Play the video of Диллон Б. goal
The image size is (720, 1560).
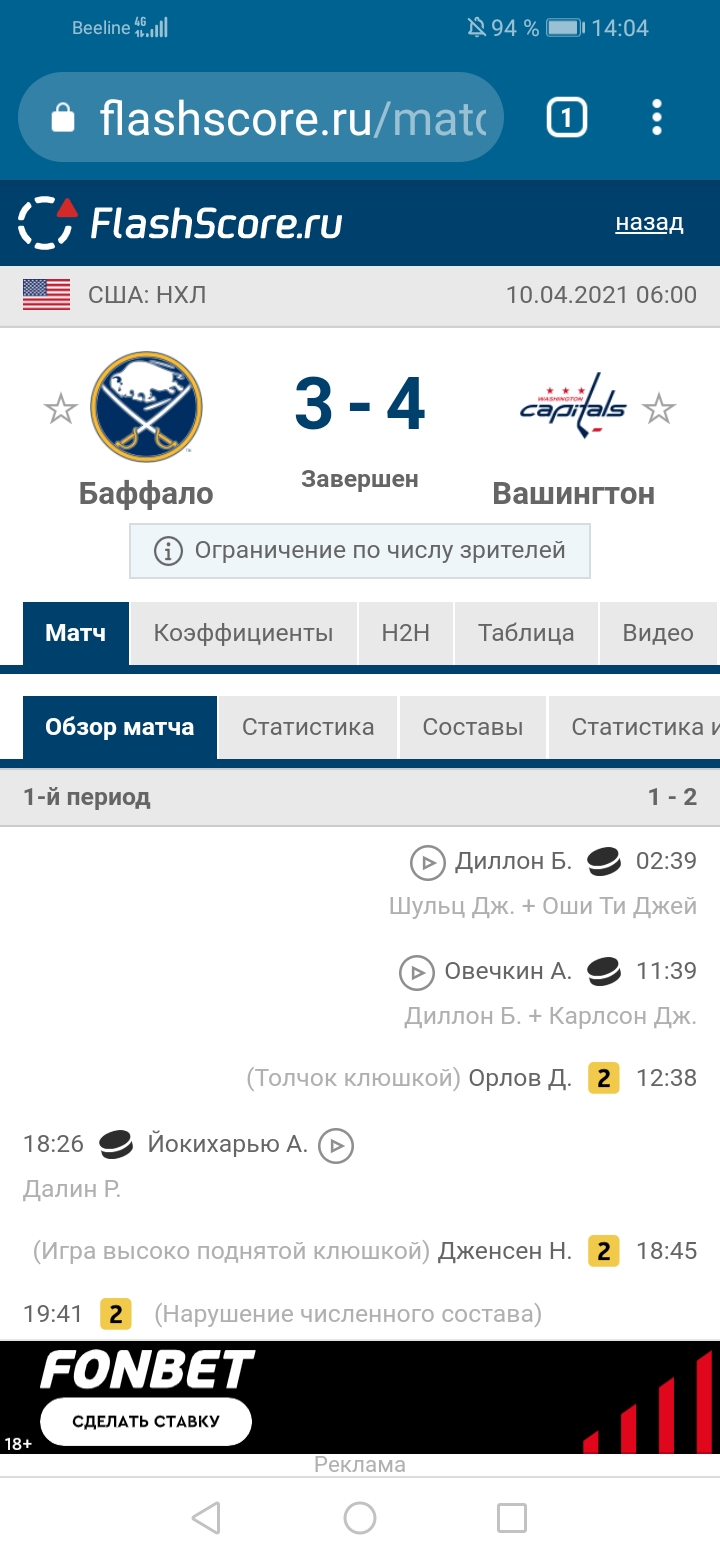428,862
